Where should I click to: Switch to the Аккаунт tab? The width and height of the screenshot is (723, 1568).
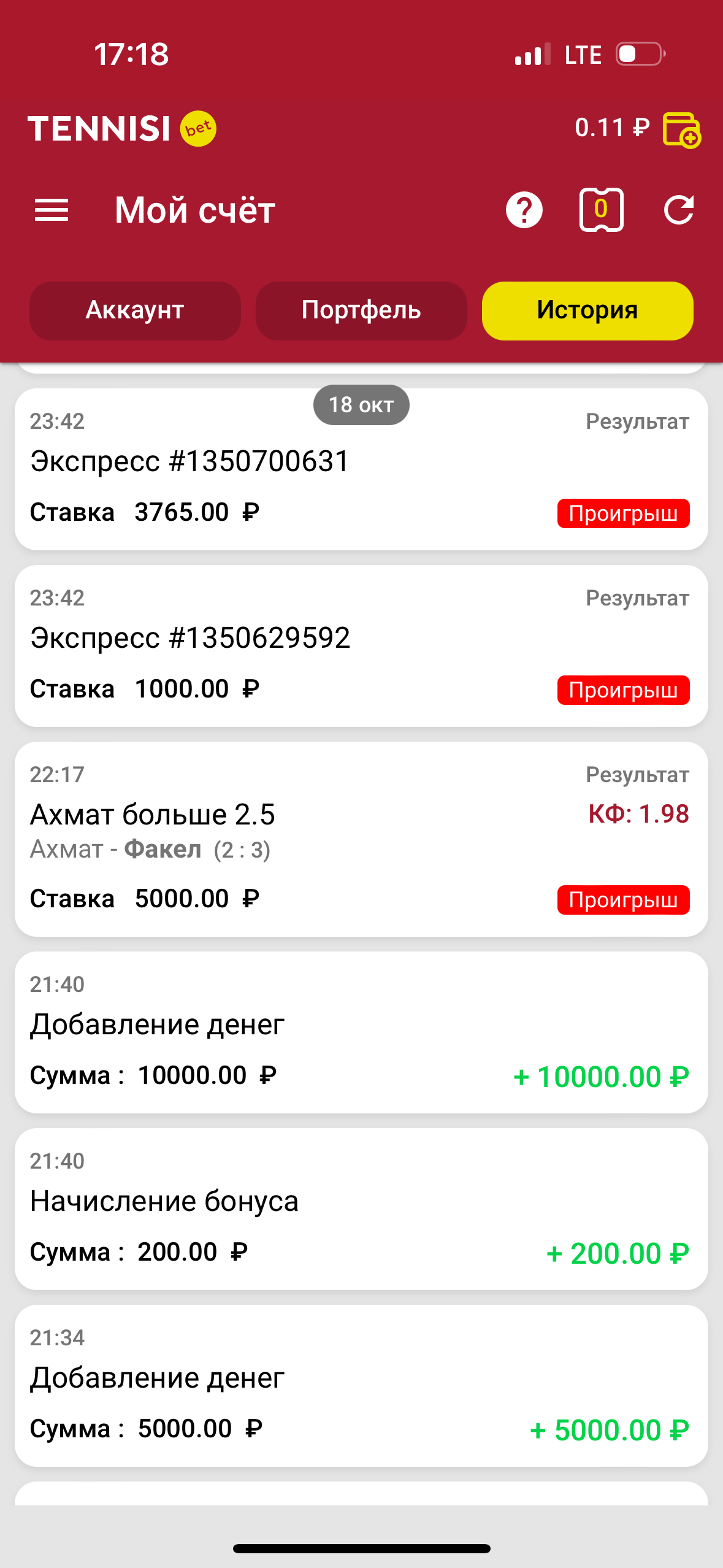pyautogui.click(x=135, y=310)
